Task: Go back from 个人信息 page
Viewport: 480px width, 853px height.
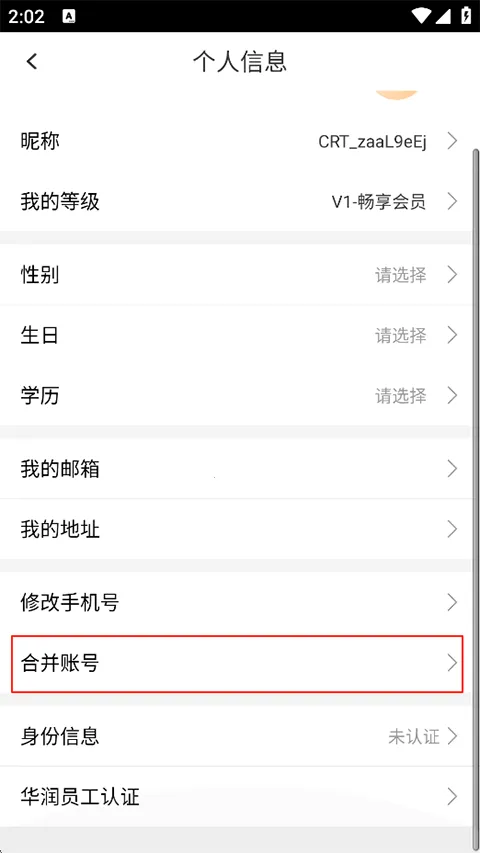Action: click(32, 61)
